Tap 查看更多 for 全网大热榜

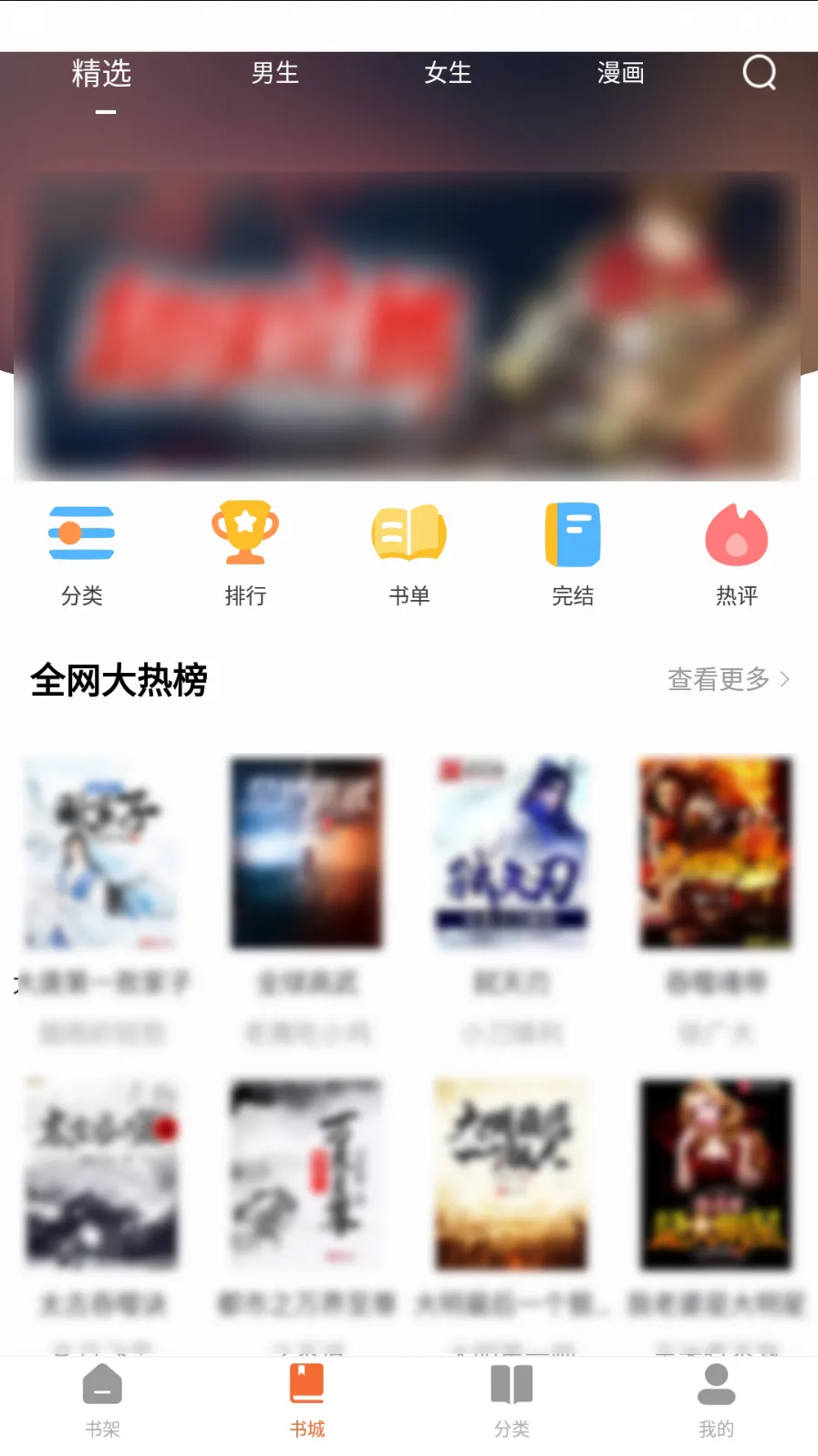(728, 679)
